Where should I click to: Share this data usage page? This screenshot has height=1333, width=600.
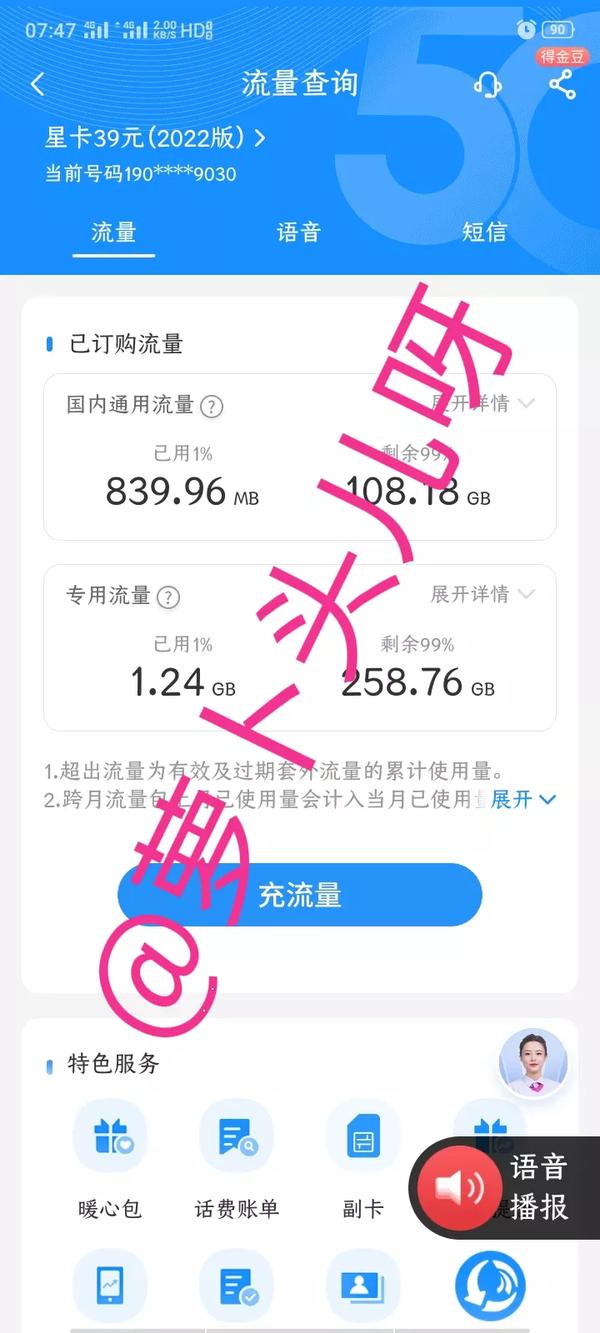[x=562, y=85]
